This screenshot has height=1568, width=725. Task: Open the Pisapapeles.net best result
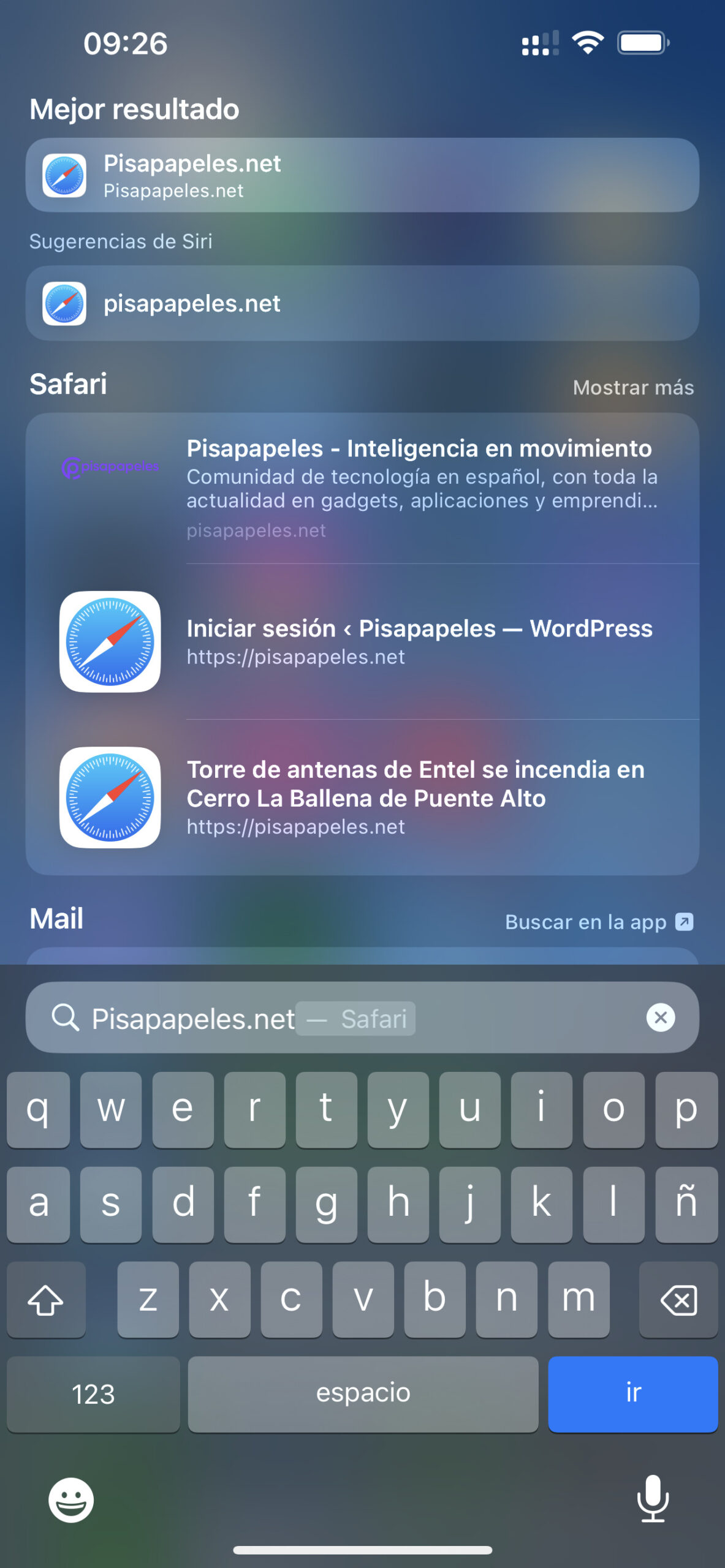pyautogui.click(x=362, y=175)
